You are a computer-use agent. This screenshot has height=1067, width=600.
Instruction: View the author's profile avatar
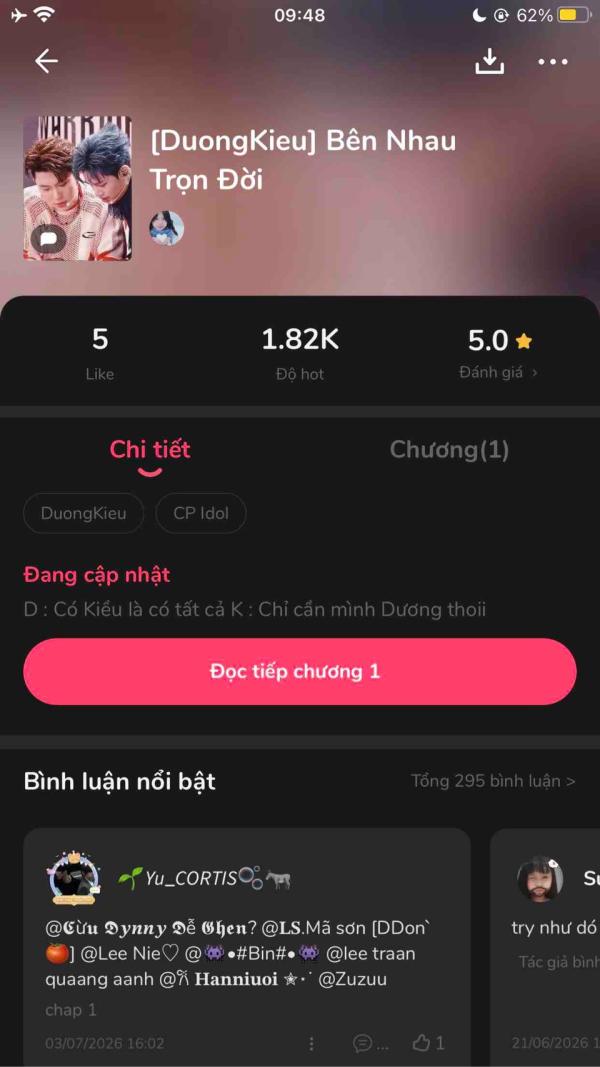[x=167, y=228]
